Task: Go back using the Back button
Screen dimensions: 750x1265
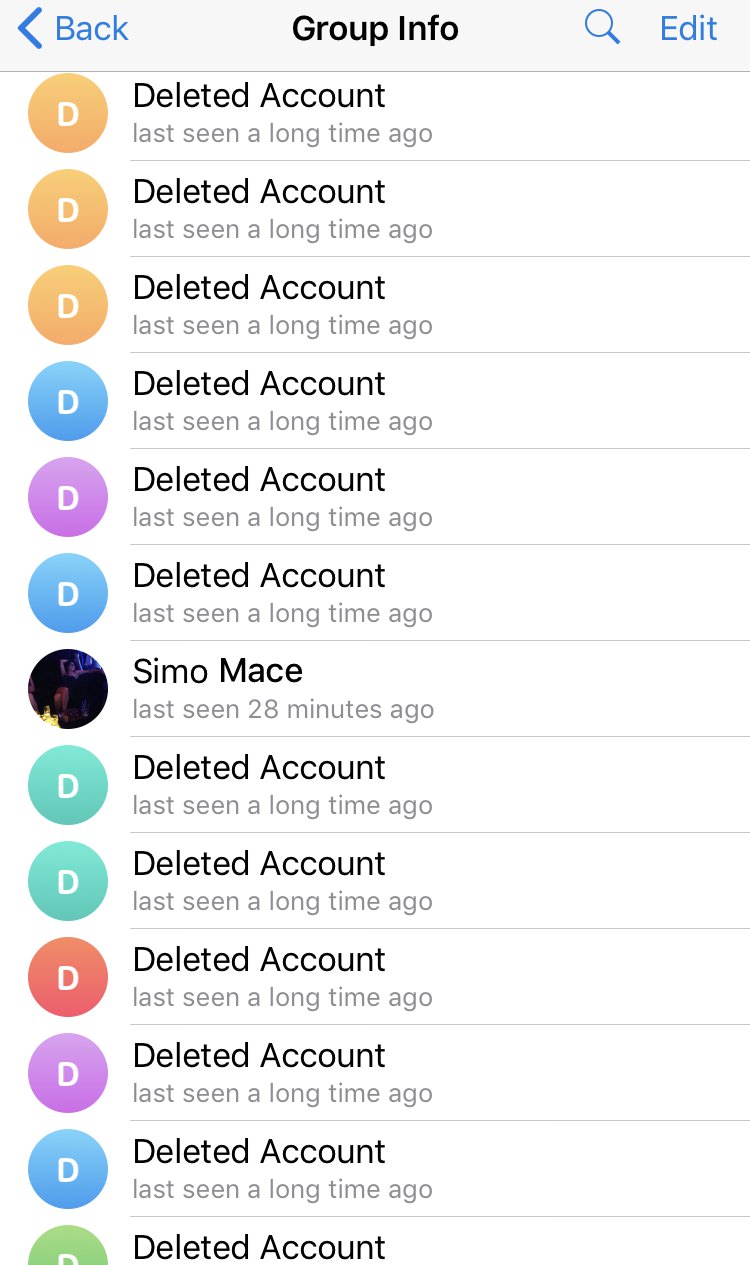Action: pos(73,29)
